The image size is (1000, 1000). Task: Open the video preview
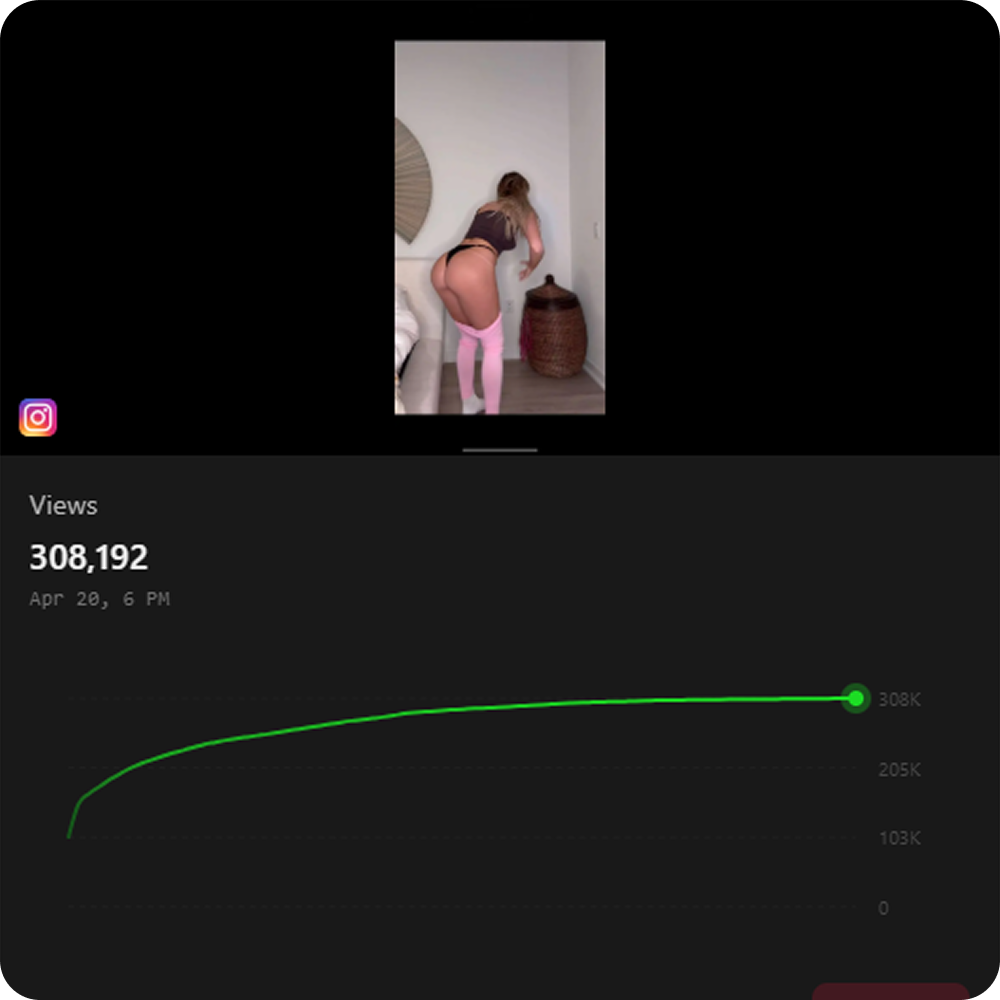[499, 227]
